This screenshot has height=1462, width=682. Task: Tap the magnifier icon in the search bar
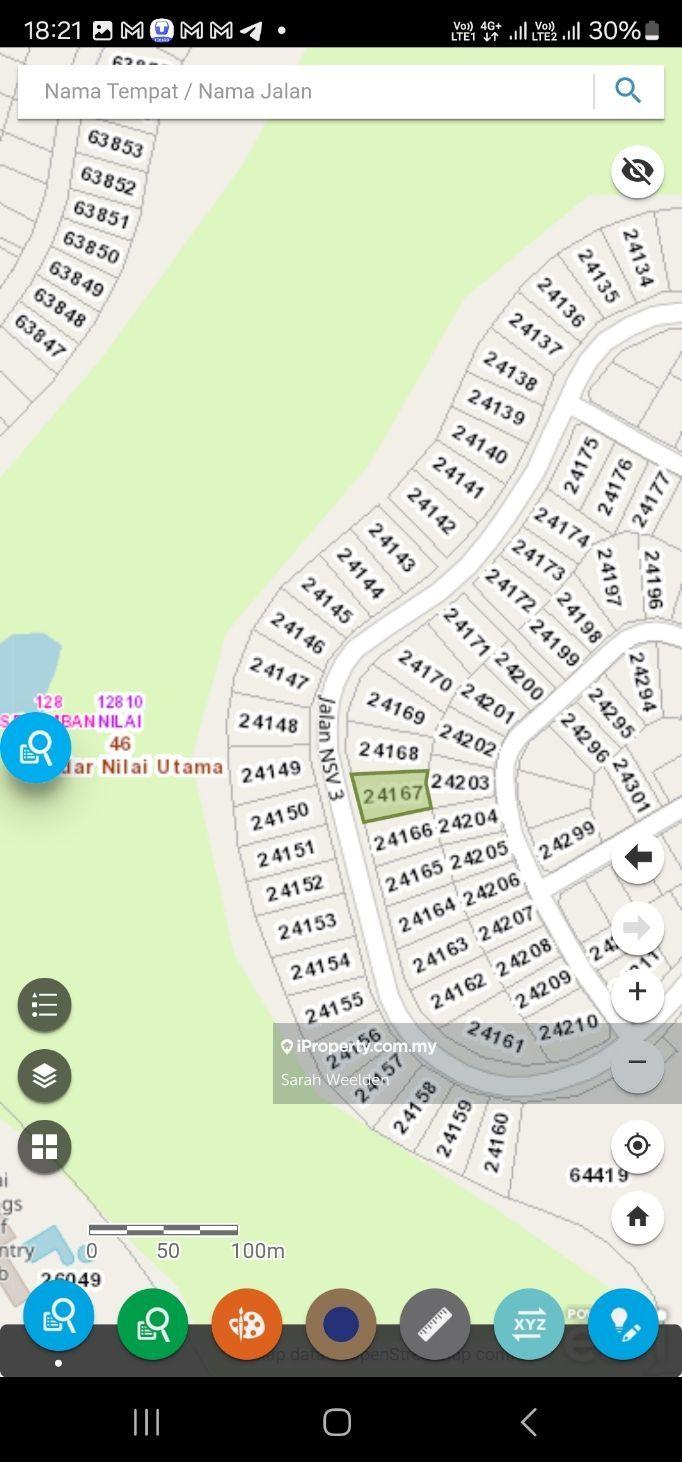628,91
